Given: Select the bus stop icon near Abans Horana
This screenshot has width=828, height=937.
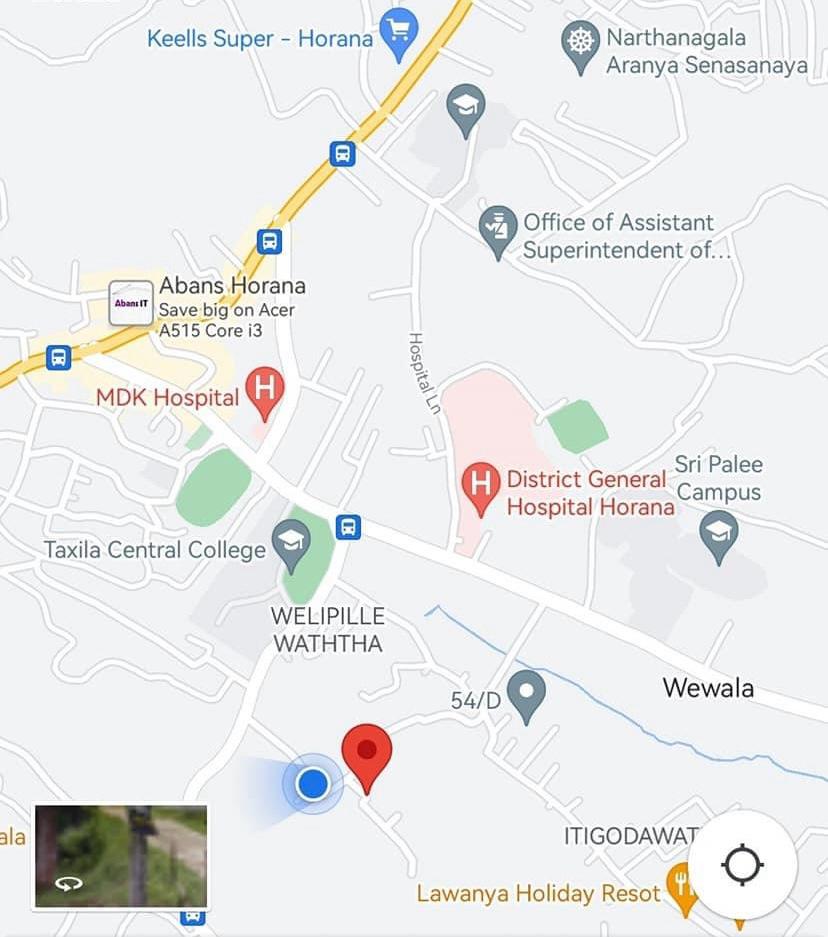Looking at the screenshot, I should tap(269, 240).
